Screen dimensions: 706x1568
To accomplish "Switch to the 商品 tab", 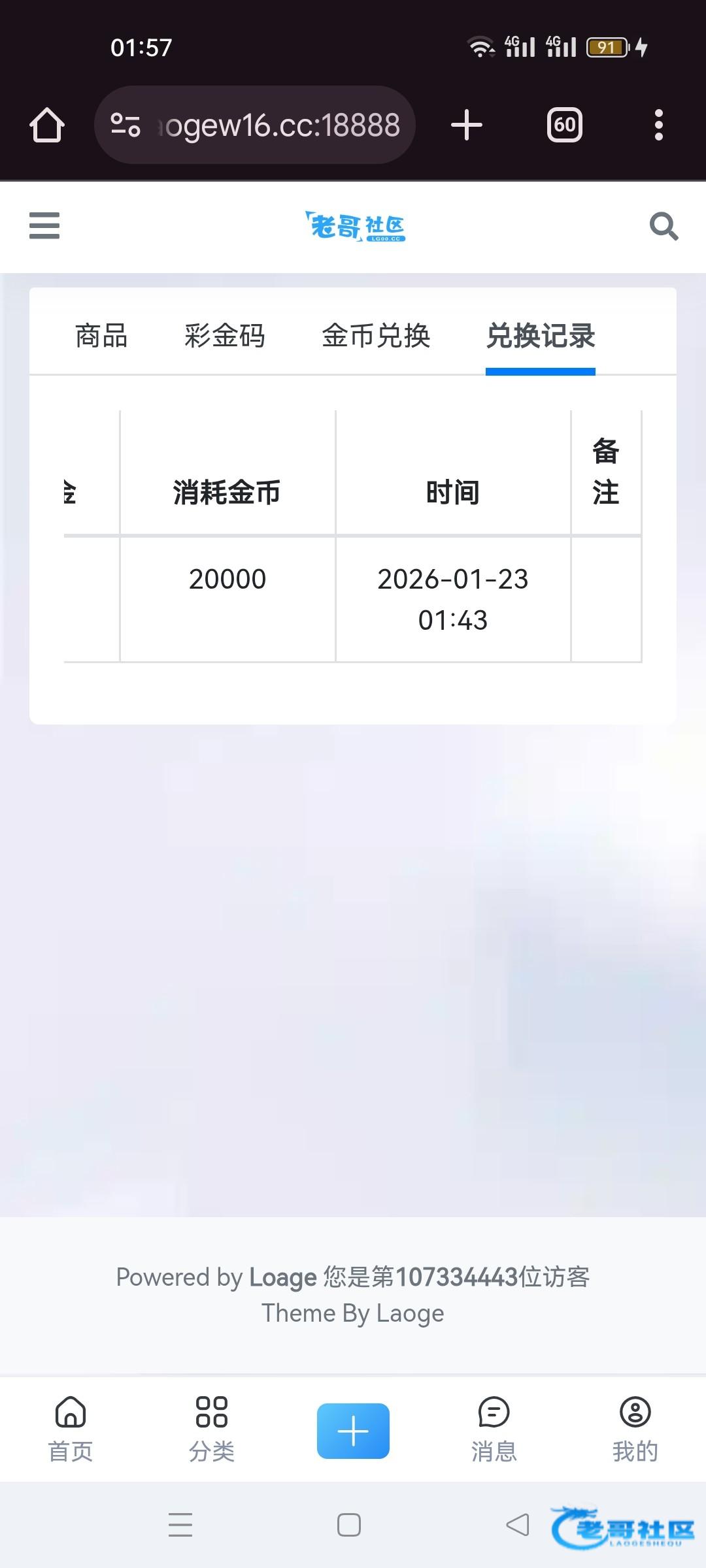I will point(101,336).
